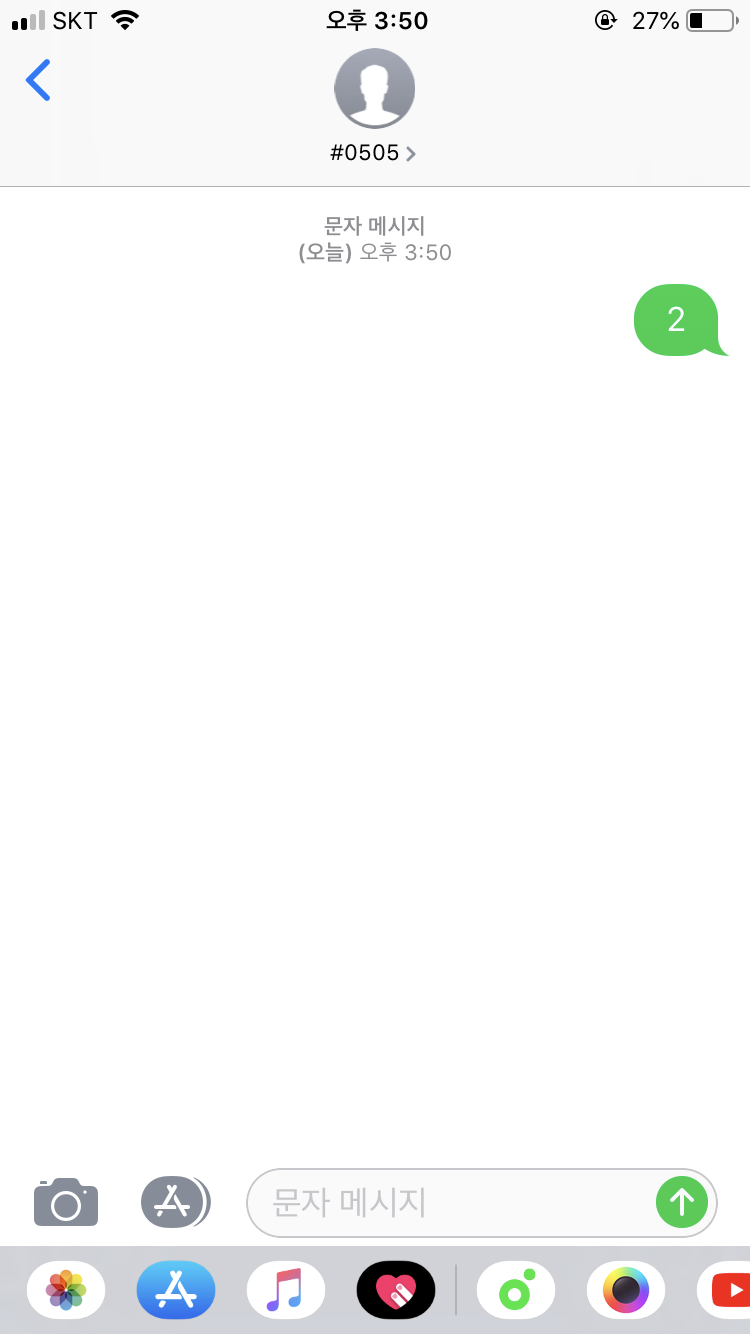Tap the green message bubble showing 2

(676, 319)
